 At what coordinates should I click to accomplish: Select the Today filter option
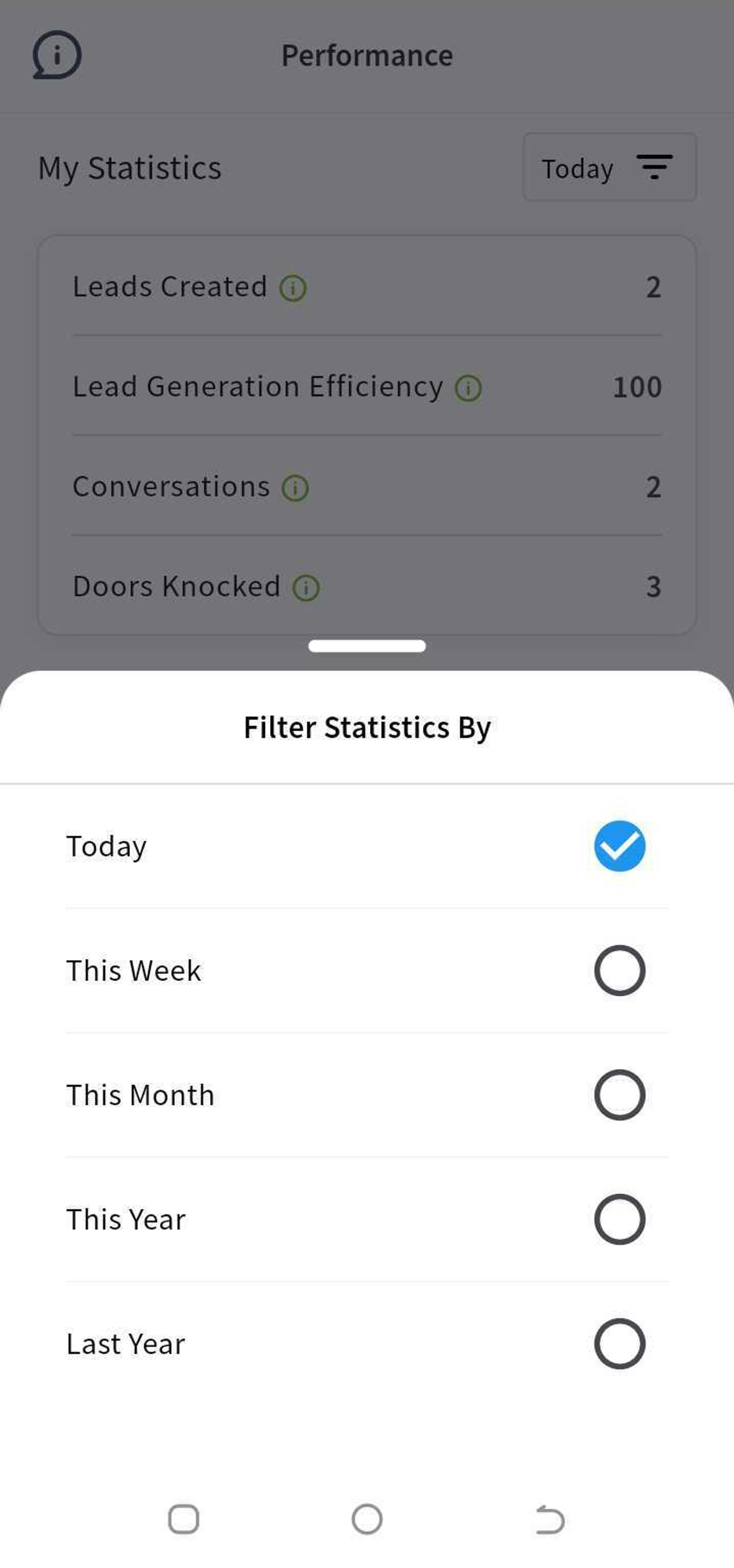pyautogui.click(x=367, y=846)
